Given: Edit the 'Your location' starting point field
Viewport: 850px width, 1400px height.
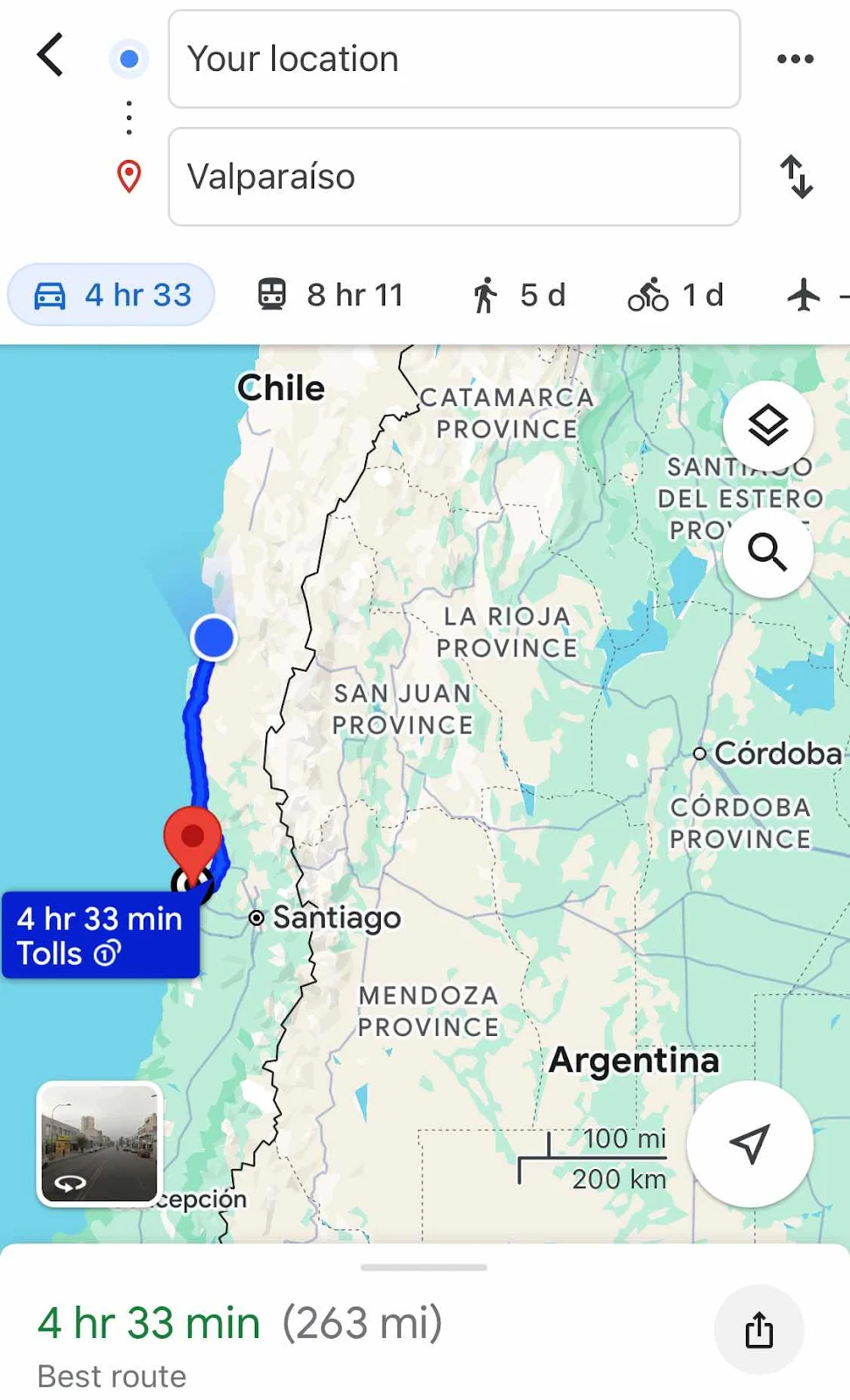Looking at the screenshot, I should coord(453,59).
